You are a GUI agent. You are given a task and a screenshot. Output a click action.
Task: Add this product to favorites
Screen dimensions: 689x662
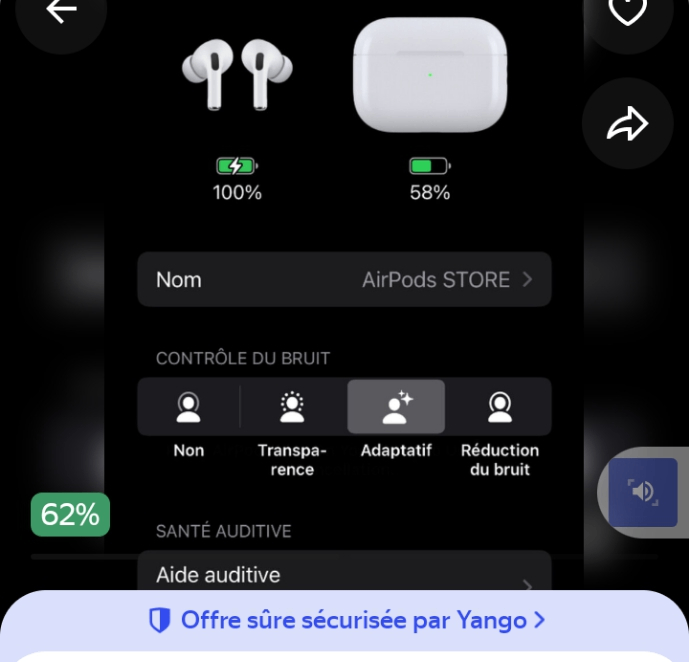(x=628, y=12)
